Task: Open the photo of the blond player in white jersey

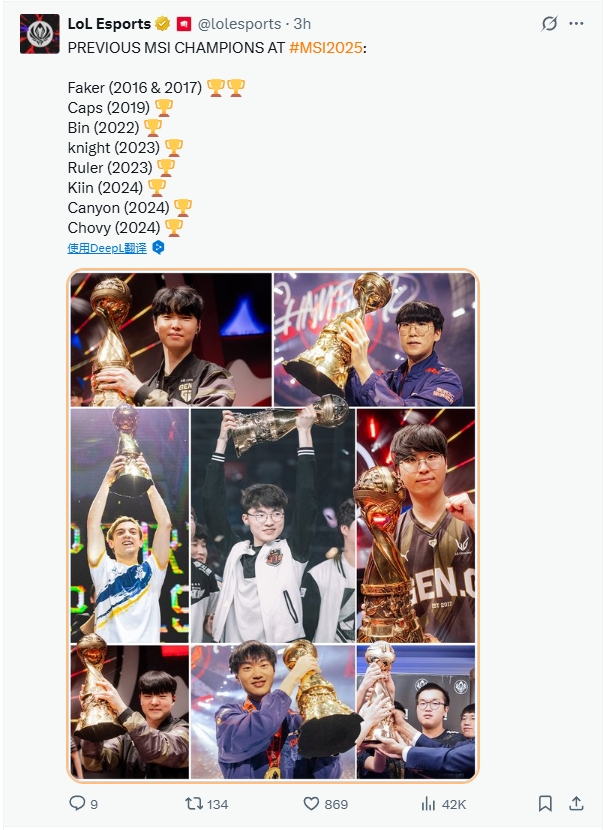Action: (x=130, y=525)
